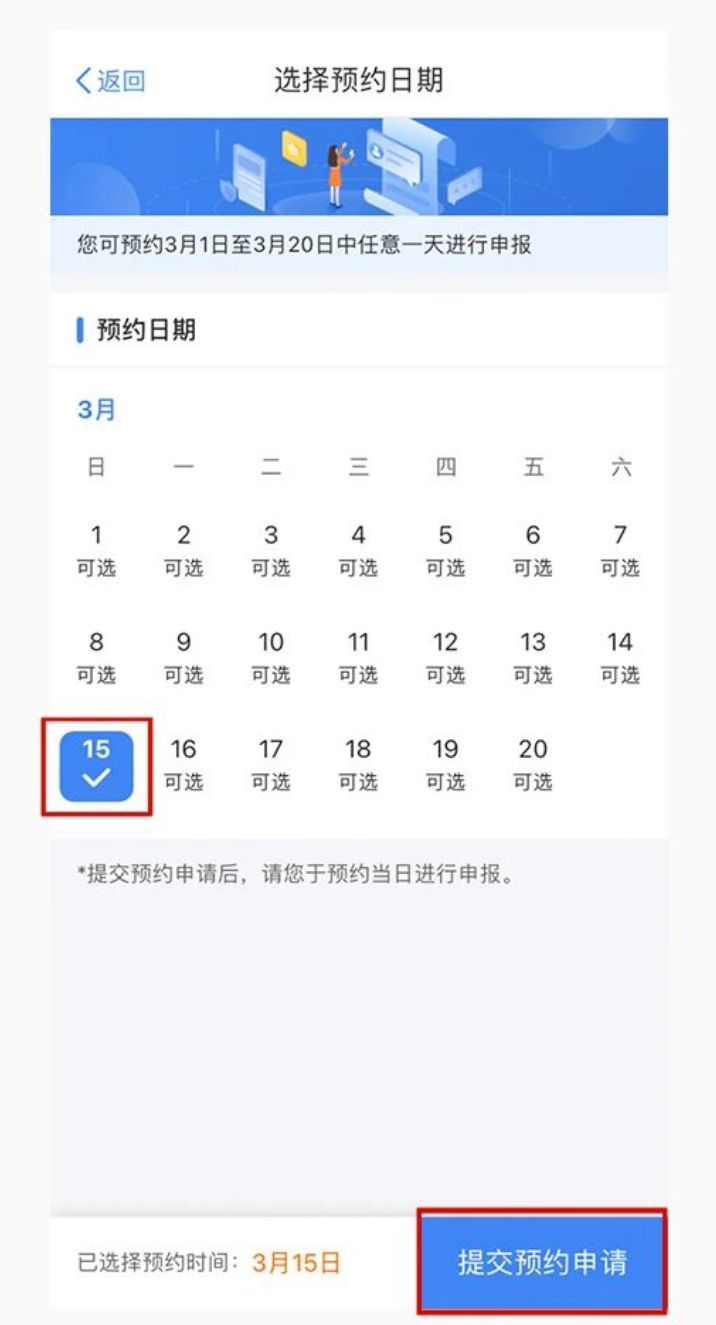Tap date 11 for the appointment
Screen dimensions: 716x1325
[x=358, y=657]
